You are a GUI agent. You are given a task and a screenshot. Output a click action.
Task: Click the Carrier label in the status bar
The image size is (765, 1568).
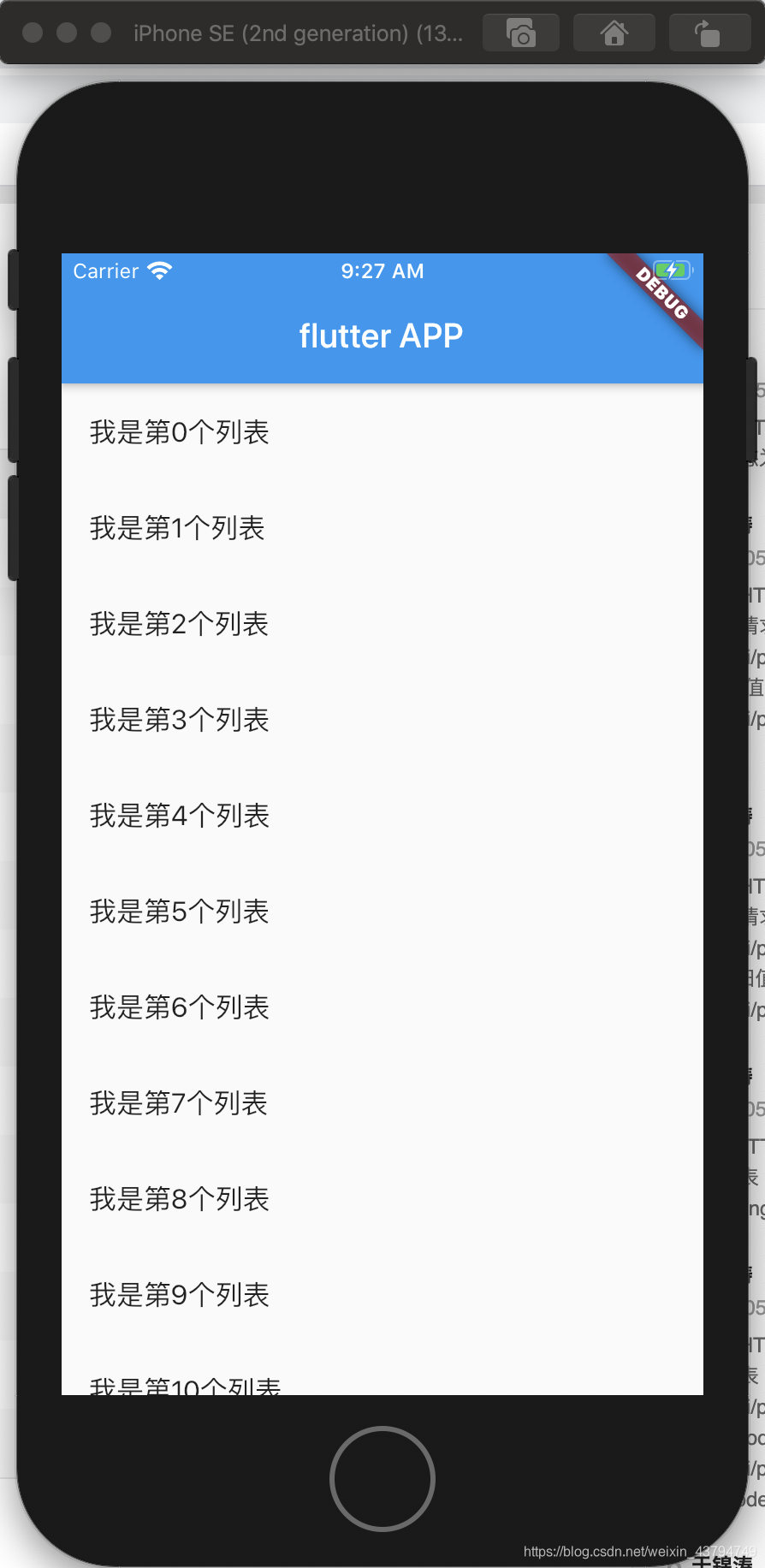tap(106, 270)
